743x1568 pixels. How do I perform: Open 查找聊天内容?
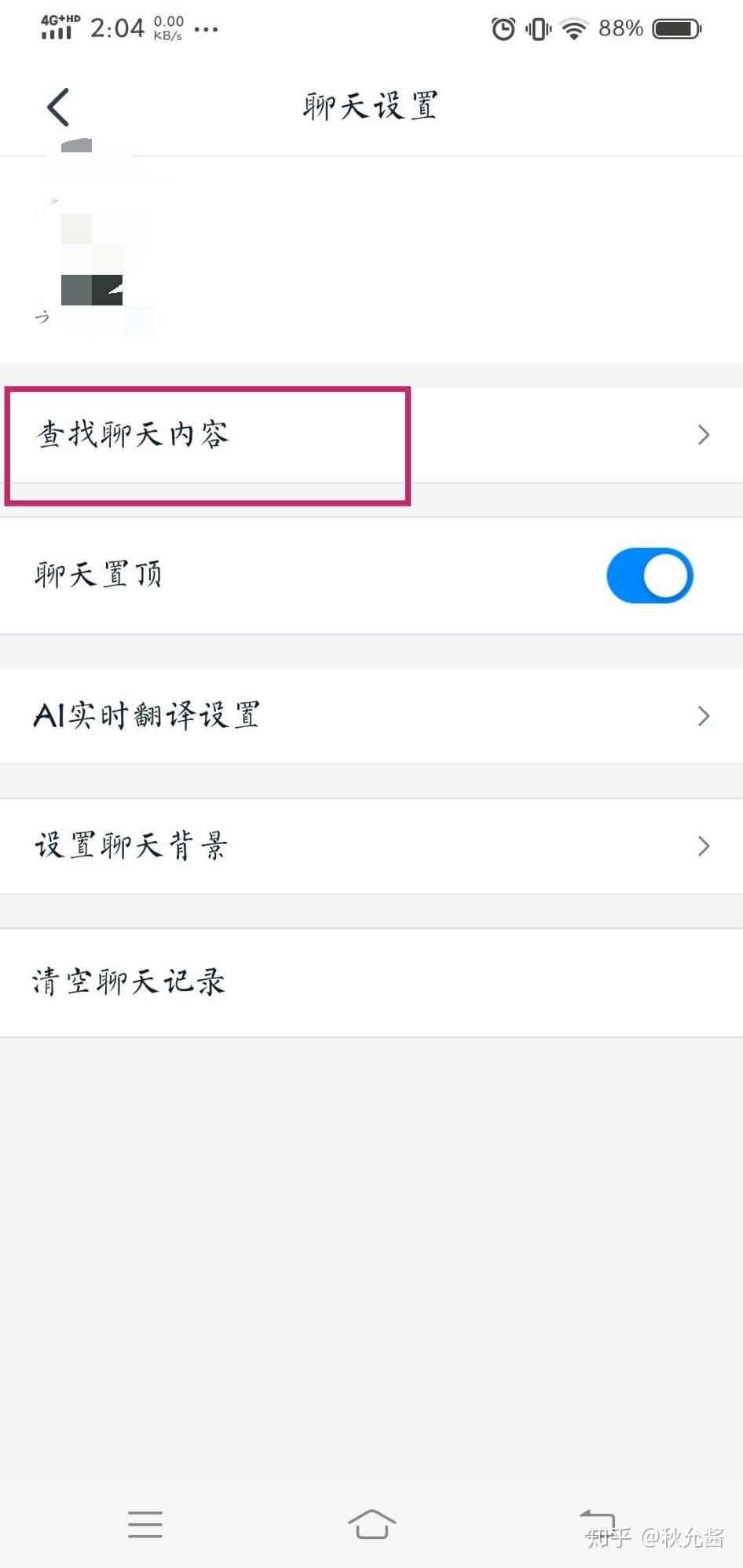[x=371, y=434]
